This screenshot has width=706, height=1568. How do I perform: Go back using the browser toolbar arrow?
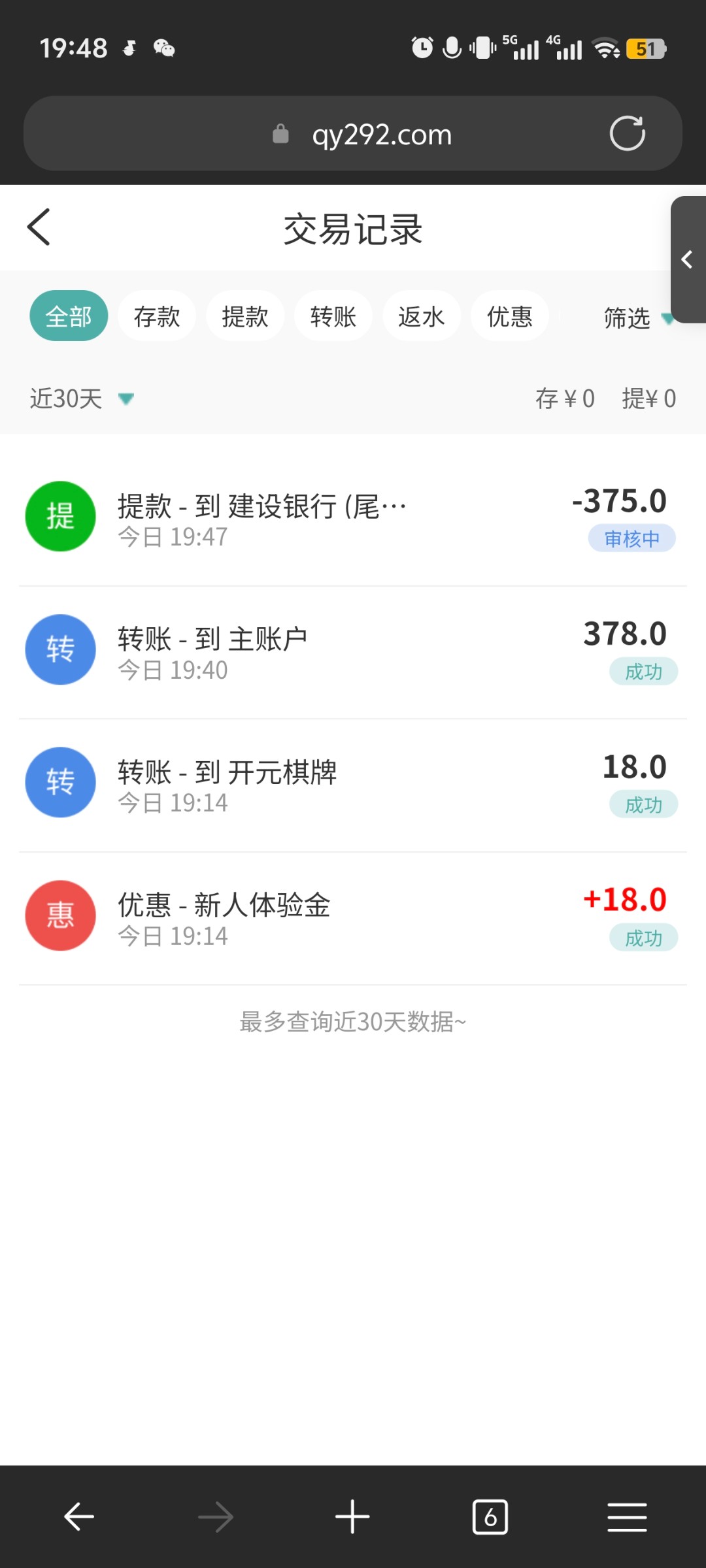[x=79, y=1516]
